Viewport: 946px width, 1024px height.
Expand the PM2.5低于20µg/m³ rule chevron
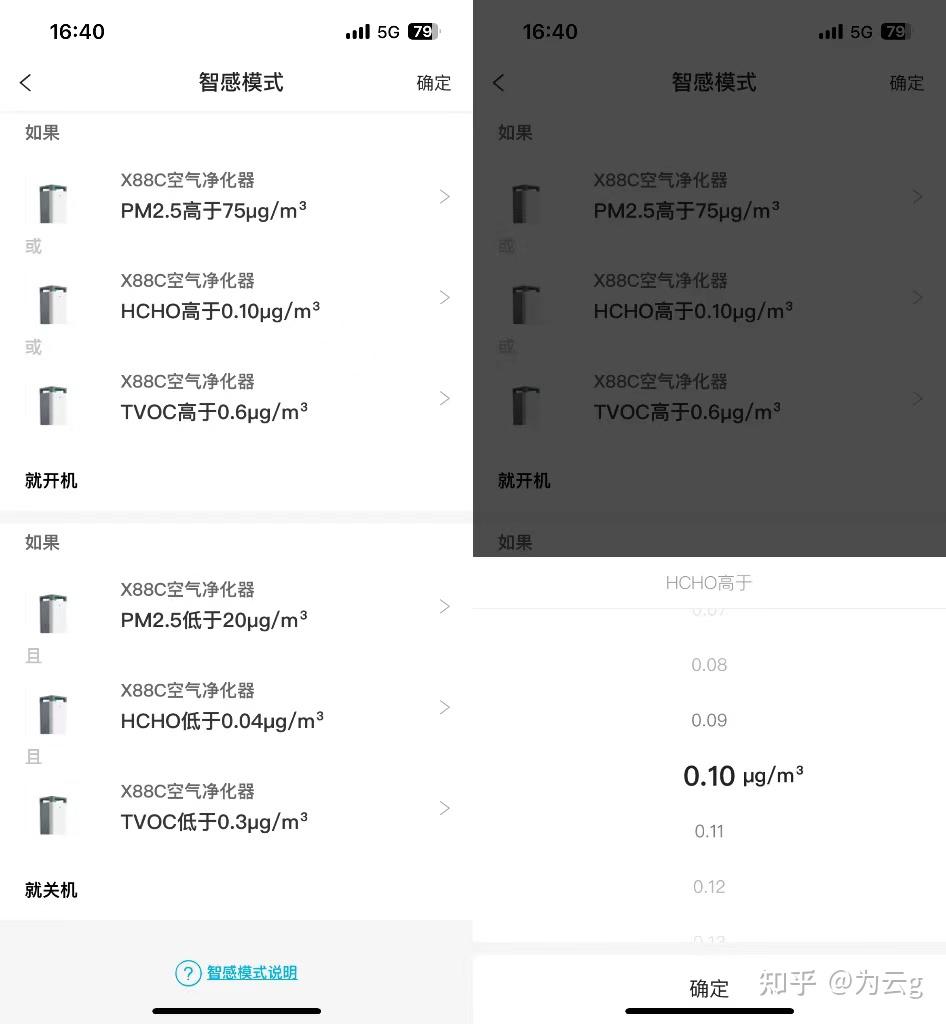(x=445, y=607)
